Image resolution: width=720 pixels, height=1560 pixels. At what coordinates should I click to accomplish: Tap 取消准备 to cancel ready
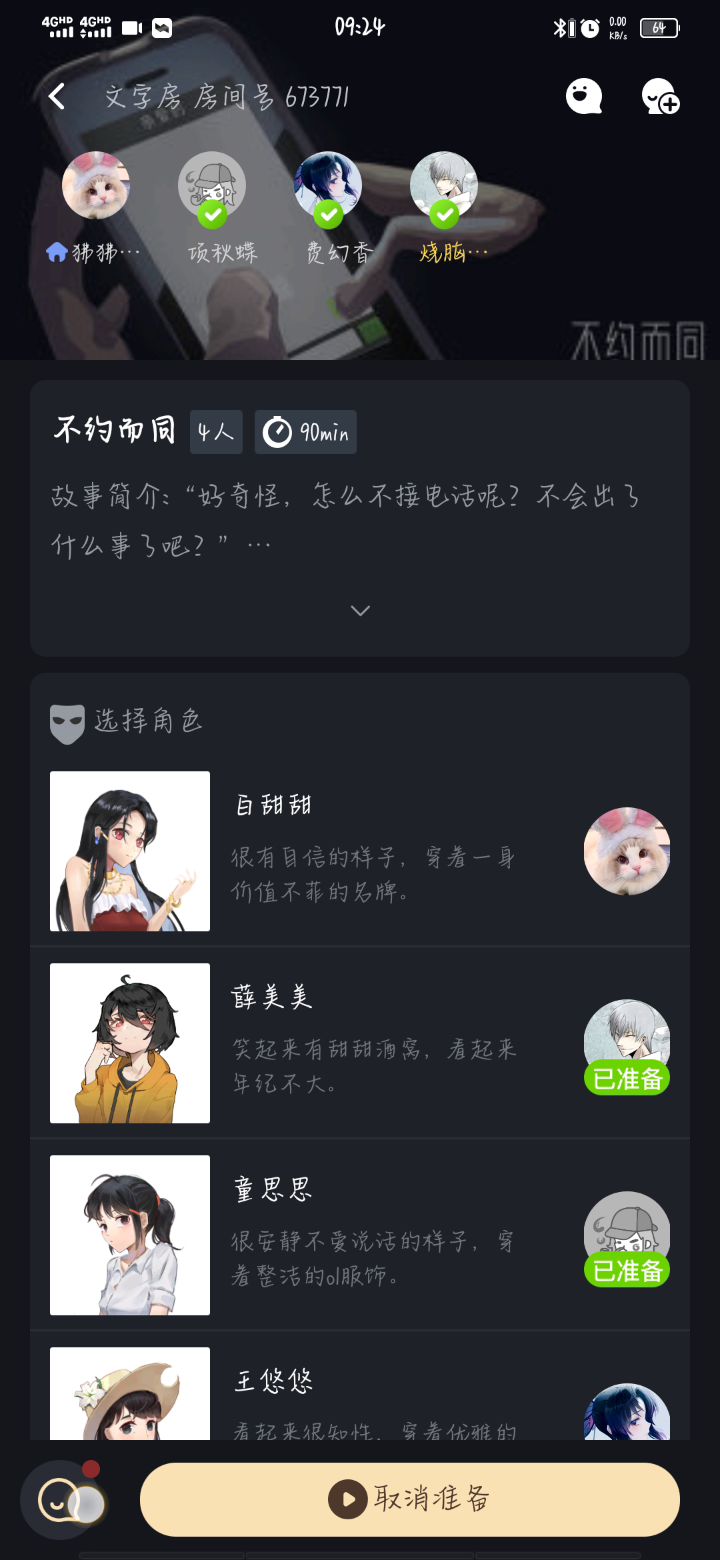[410, 1499]
